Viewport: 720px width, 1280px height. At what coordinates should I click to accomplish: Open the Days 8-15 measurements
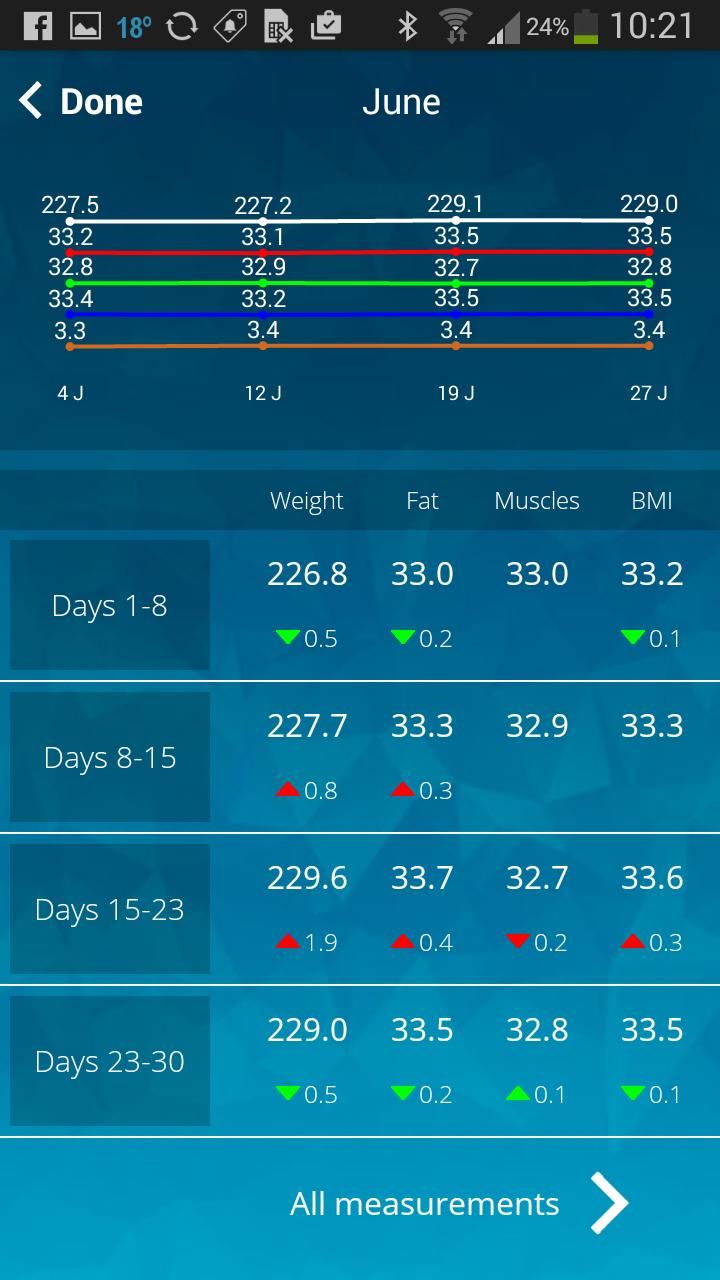click(x=110, y=758)
